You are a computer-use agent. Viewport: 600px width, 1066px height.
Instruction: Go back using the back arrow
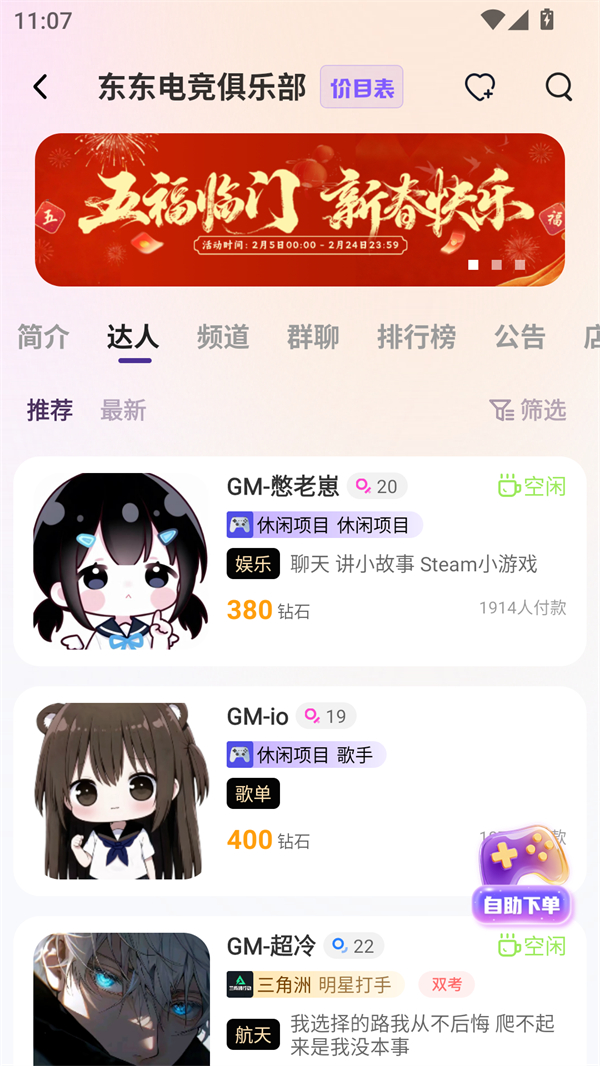point(40,87)
